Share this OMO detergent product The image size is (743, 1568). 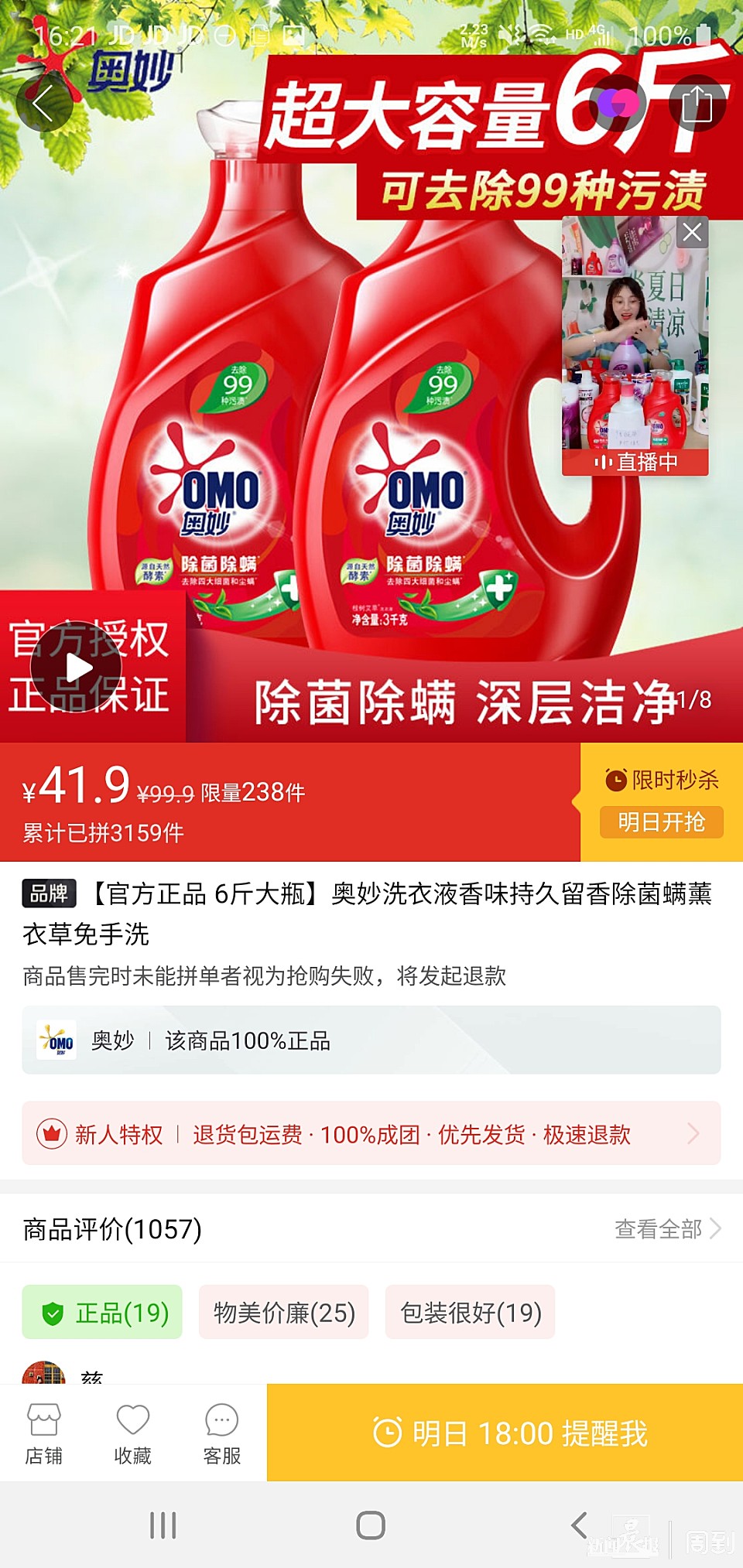(x=697, y=103)
